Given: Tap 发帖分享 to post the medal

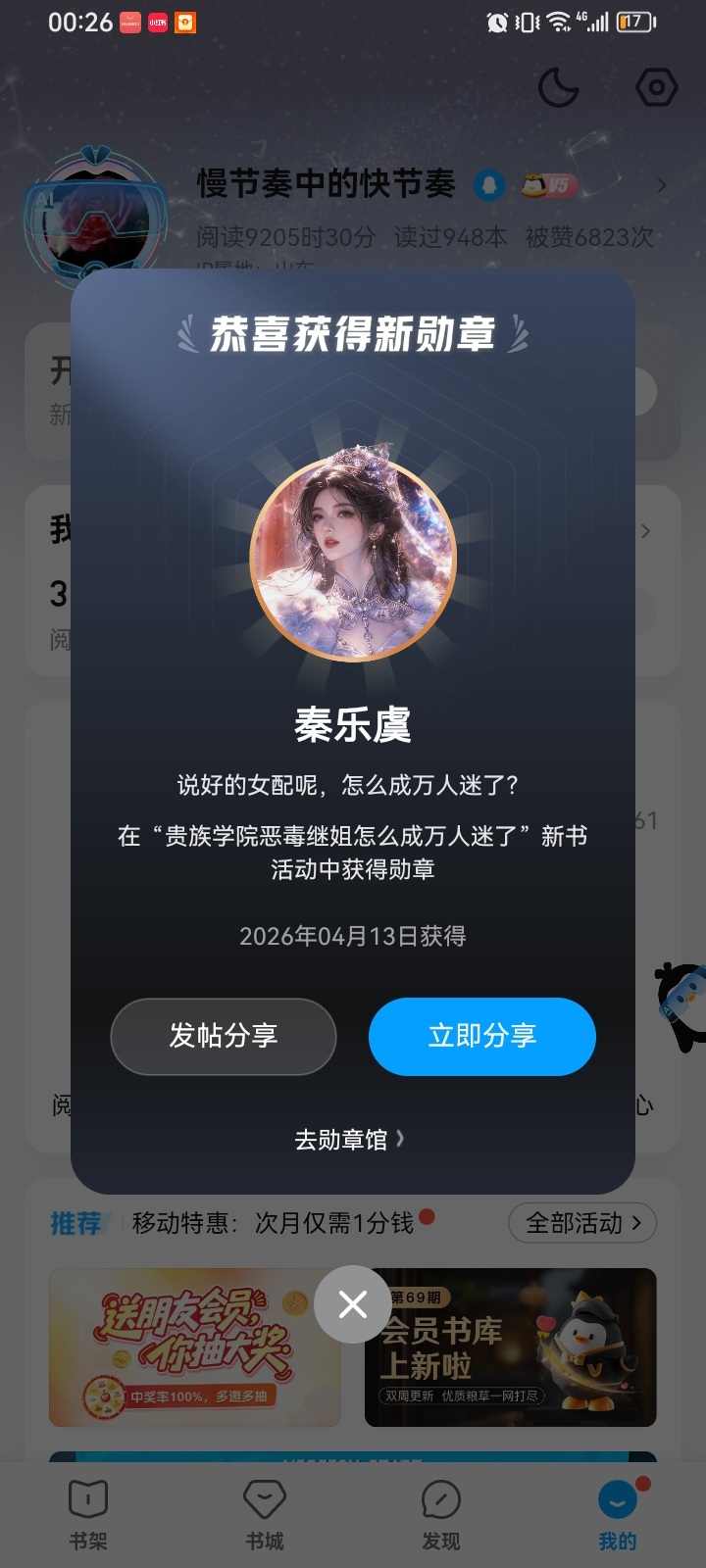Looking at the screenshot, I should 224,1036.
